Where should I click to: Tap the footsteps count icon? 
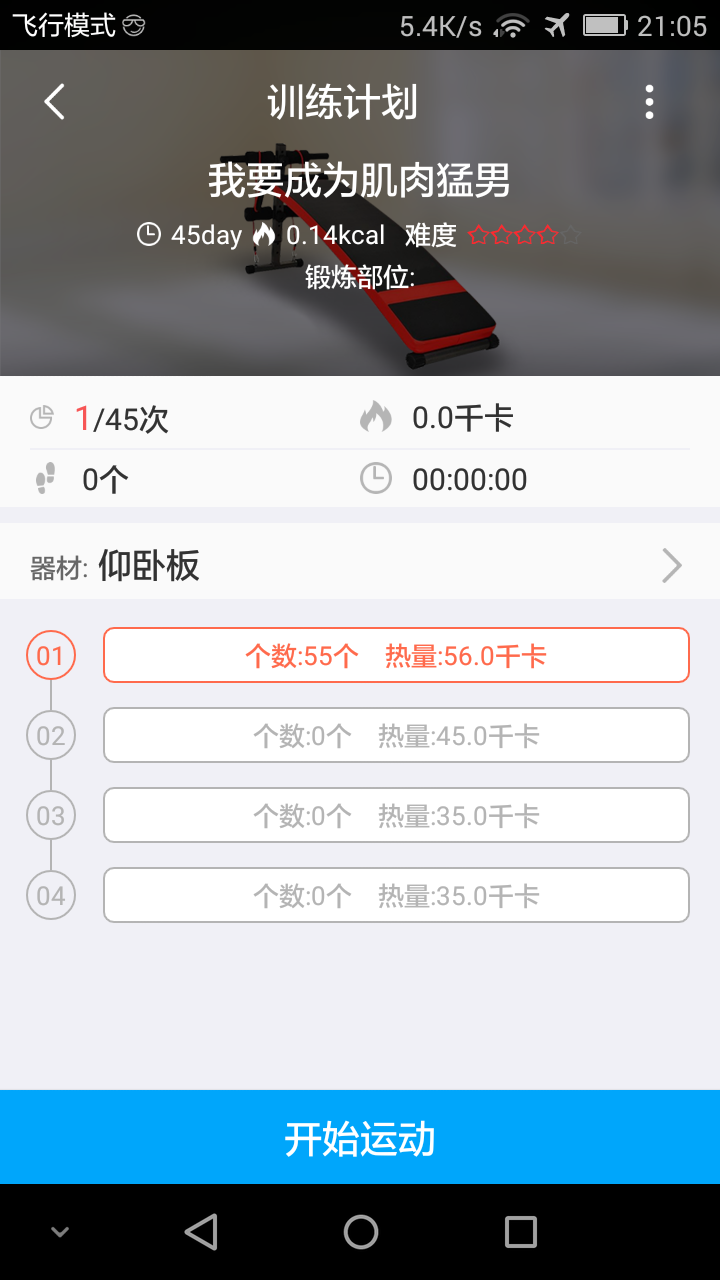(x=42, y=478)
